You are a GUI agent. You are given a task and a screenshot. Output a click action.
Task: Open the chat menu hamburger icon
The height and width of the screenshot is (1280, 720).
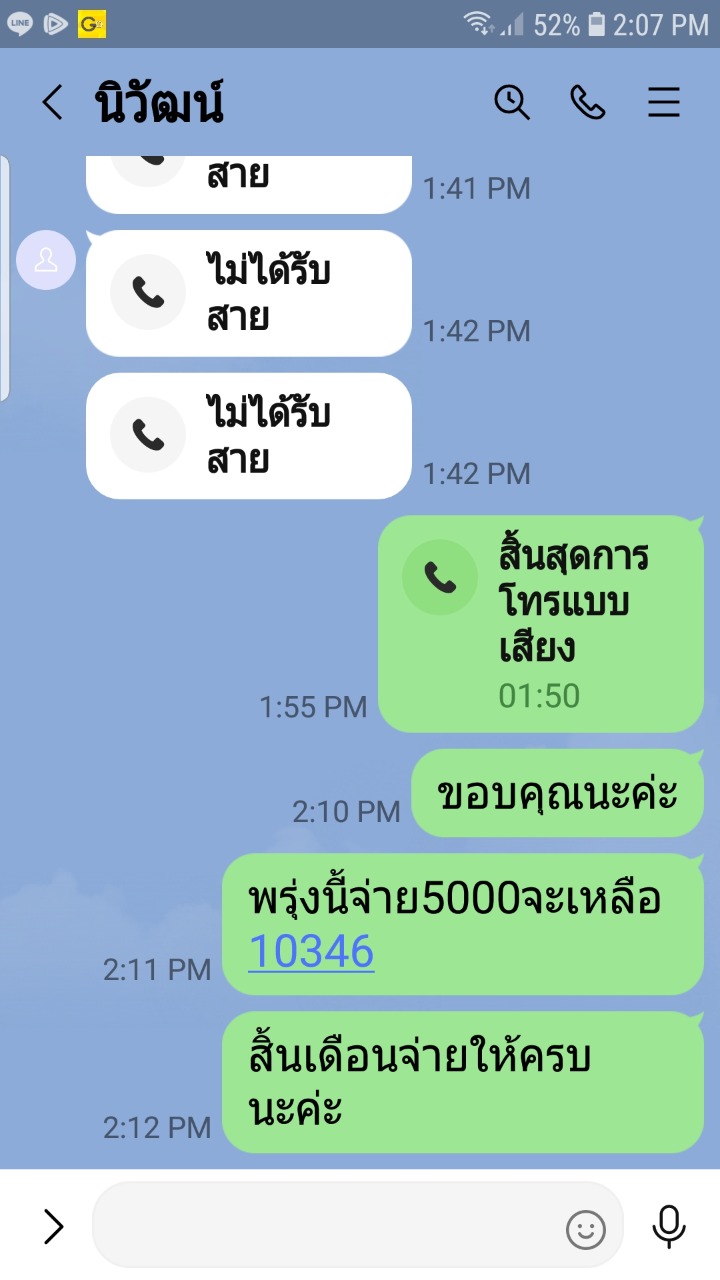[664, 102]
